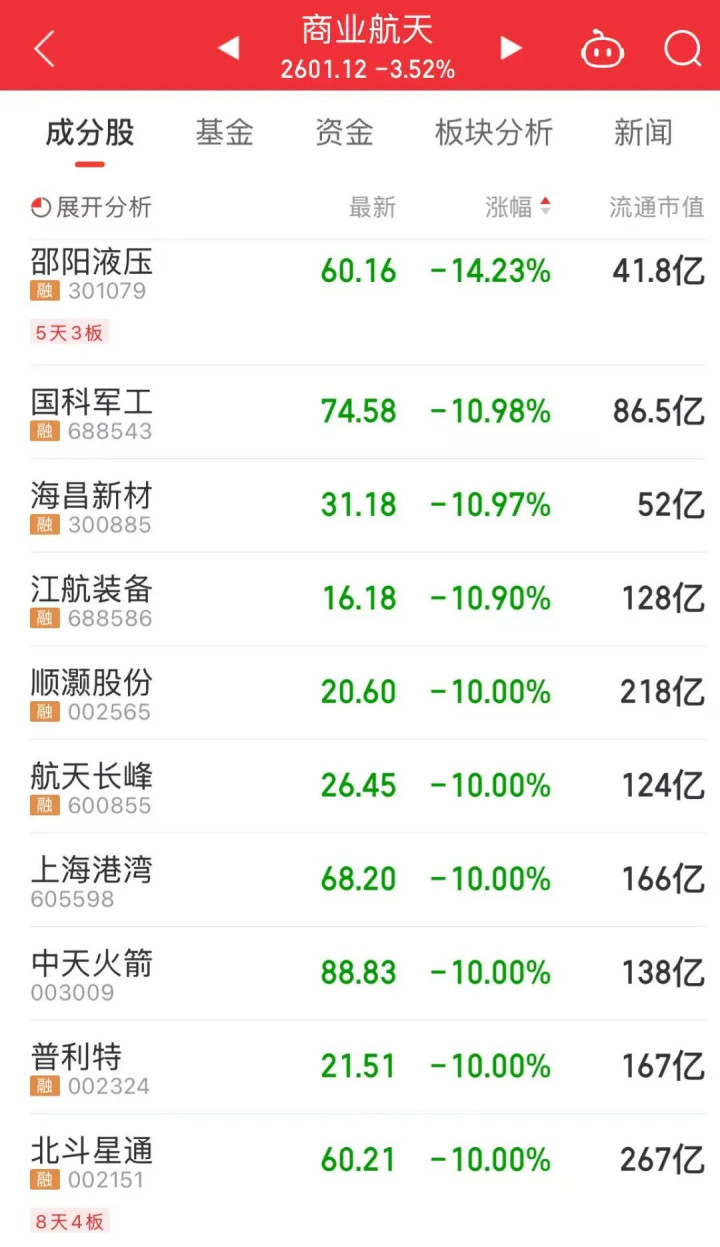Open stock 顺灏股份
This screenshot has height=1247, width=720.
coord(92,684)
